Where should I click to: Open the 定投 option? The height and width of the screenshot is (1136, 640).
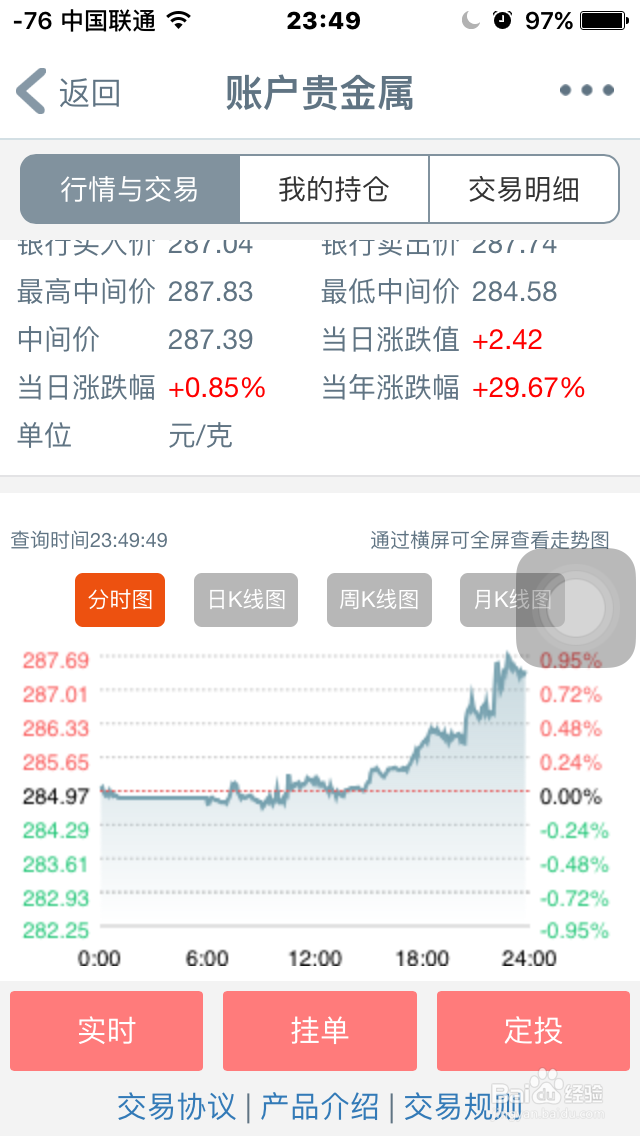click(x=533, y=1031)
